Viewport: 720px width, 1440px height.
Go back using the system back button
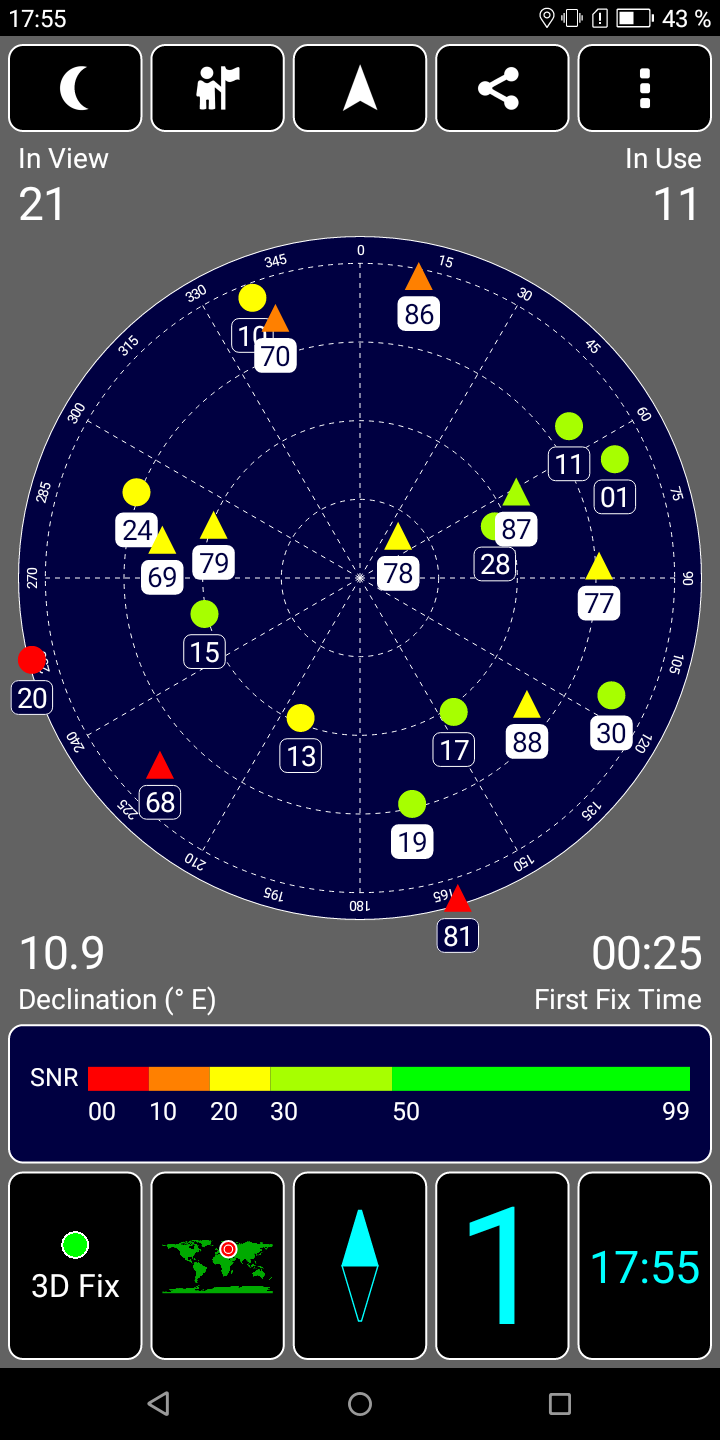click(x=158, y=1404)
